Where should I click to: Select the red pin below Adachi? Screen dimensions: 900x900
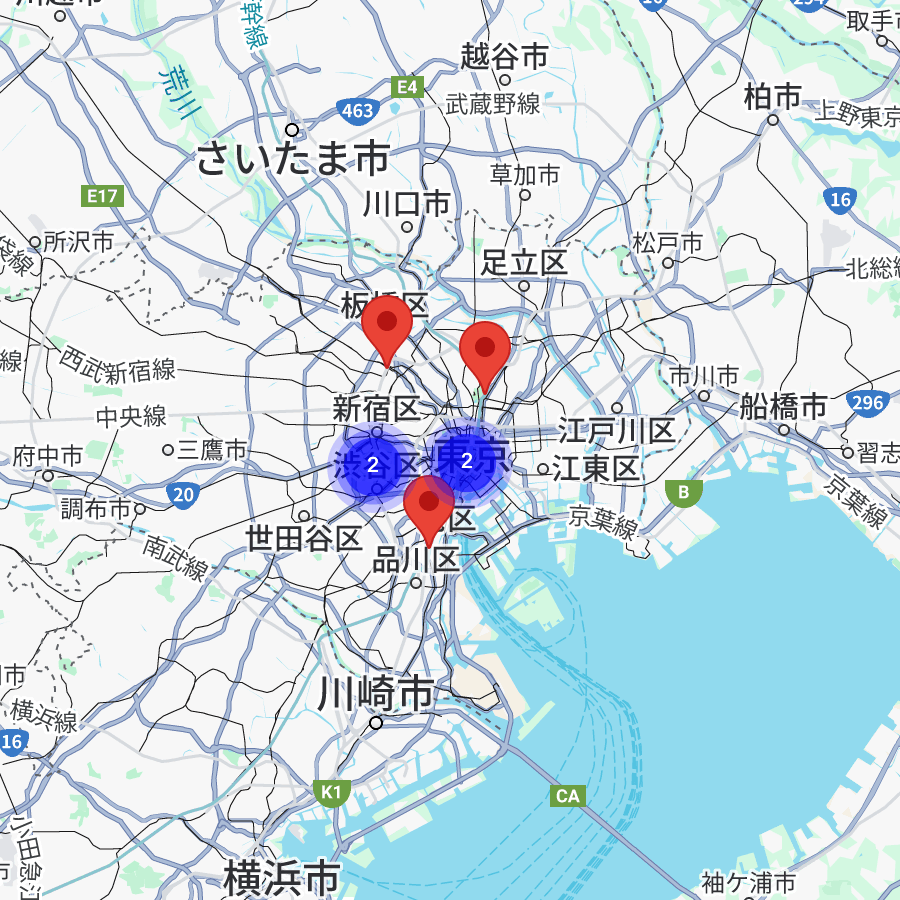coord(485,351)
